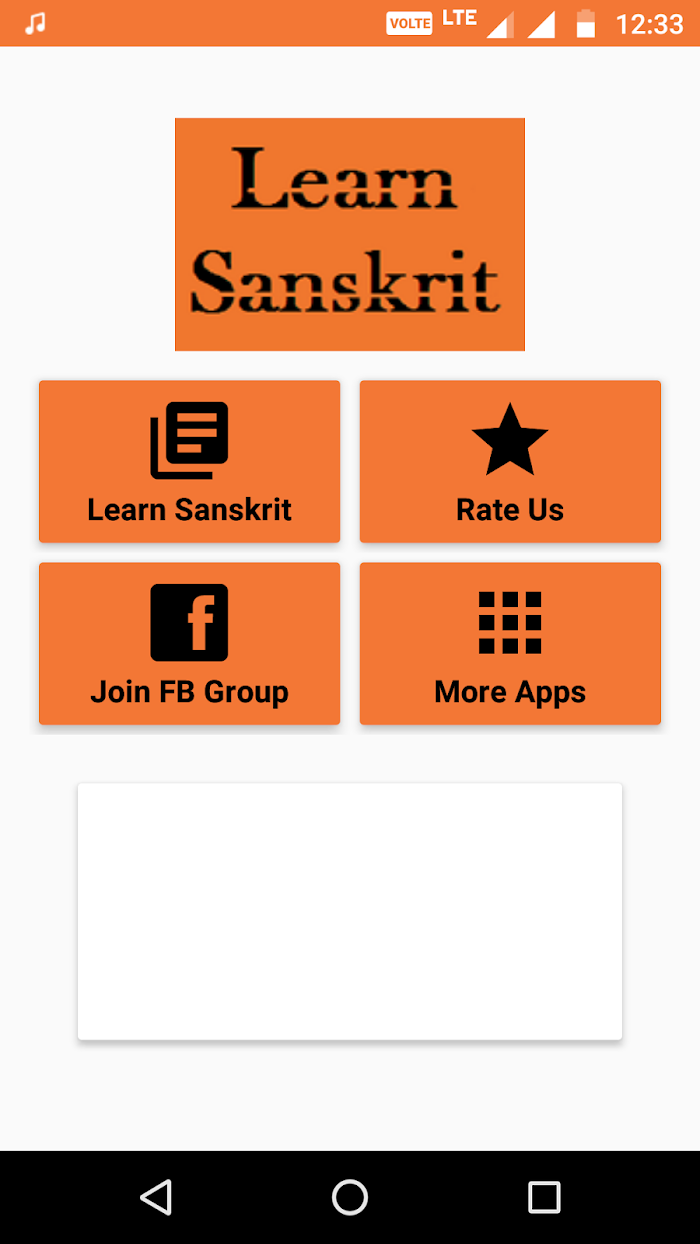Go back using the navigation bar
Viewport: 700px width, 1244px height.
point(156,1197)
